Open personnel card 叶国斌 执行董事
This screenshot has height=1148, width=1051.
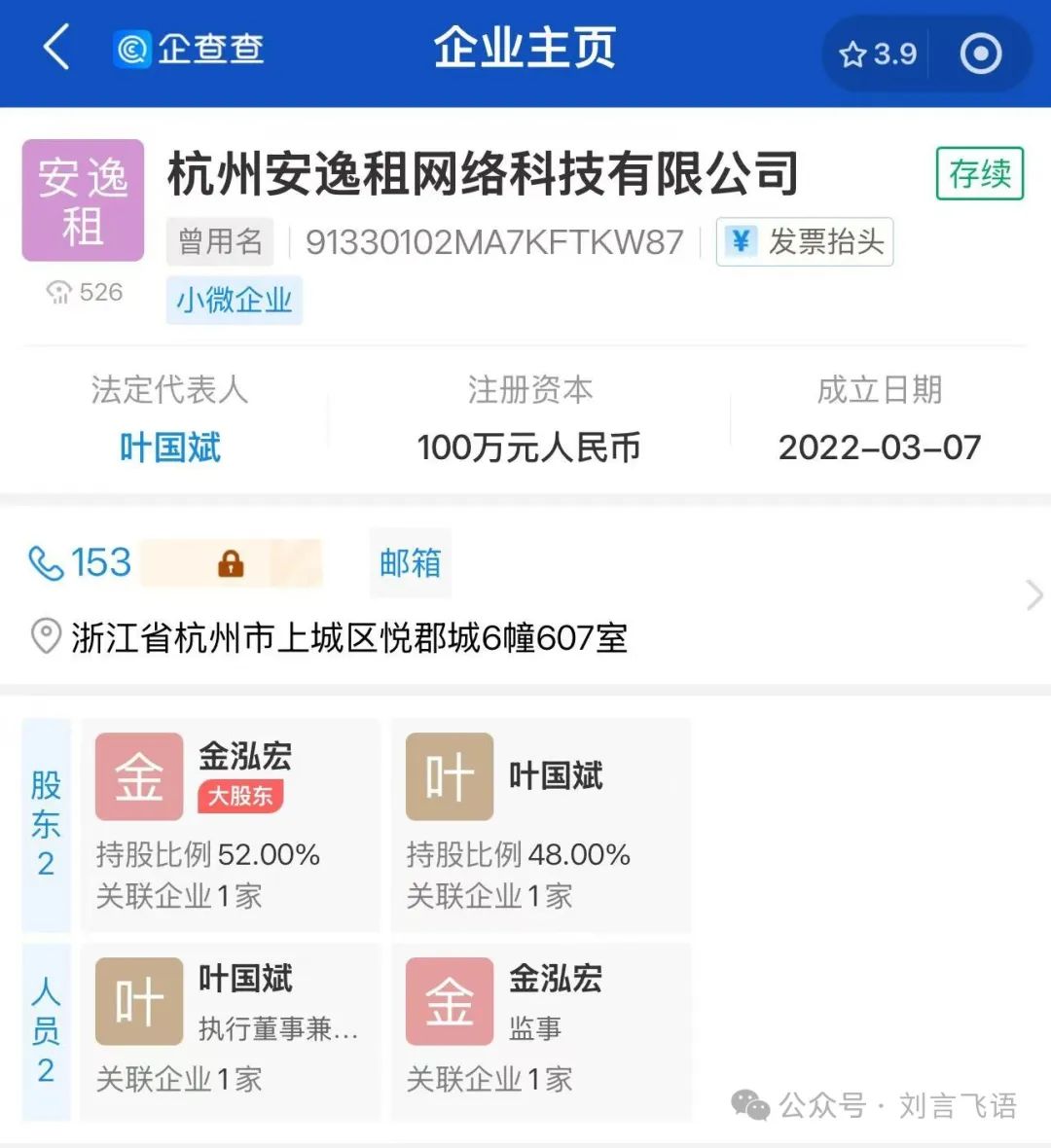click(x=230, y=1029)
